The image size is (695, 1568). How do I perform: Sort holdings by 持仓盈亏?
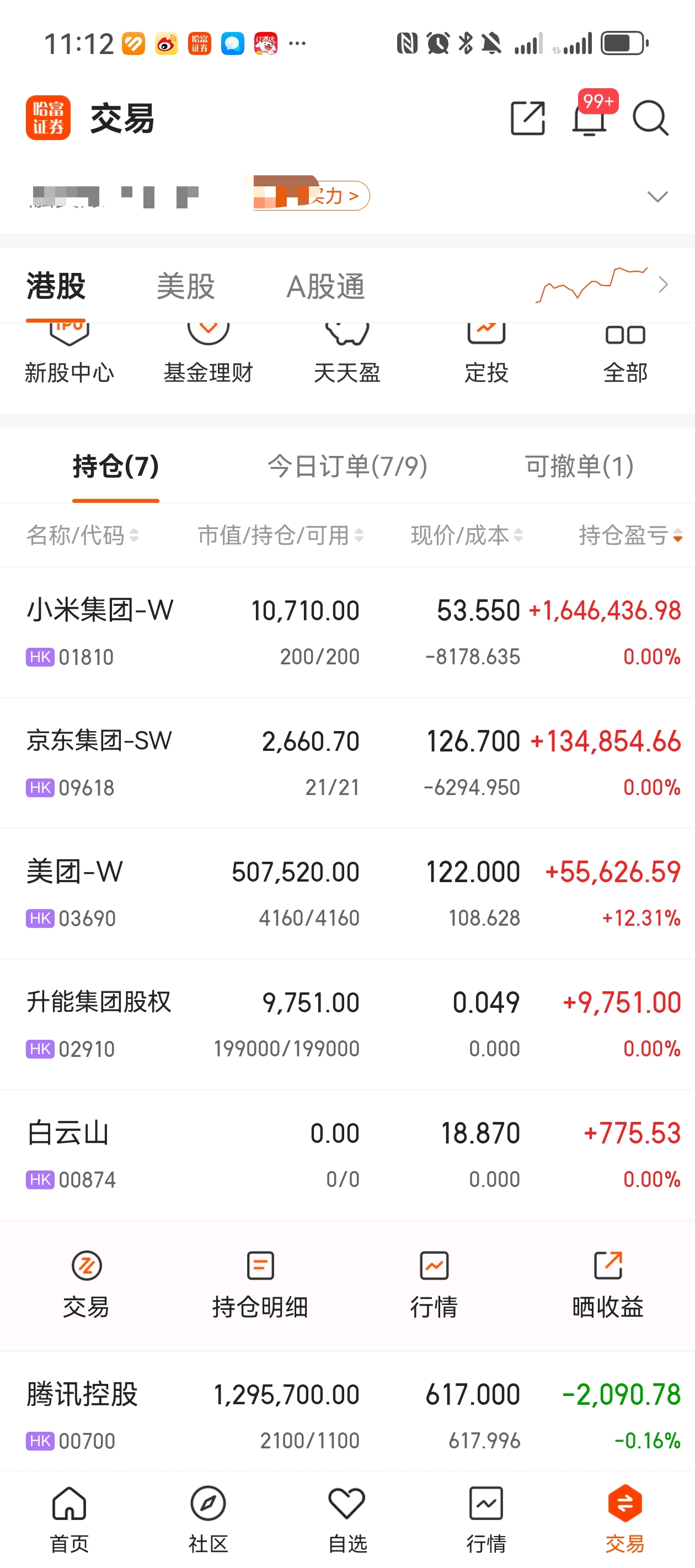point(630,536)
